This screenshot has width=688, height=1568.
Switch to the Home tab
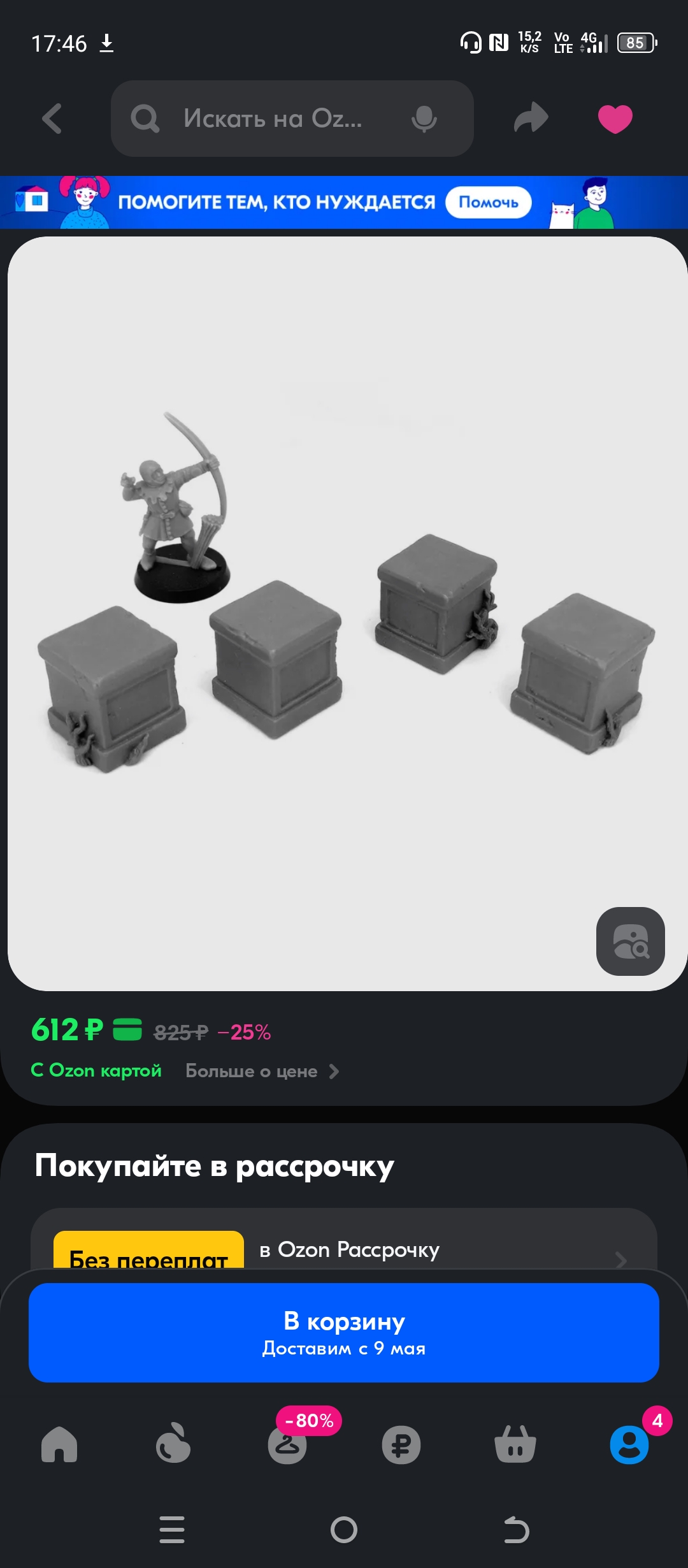coord(59,1444)
